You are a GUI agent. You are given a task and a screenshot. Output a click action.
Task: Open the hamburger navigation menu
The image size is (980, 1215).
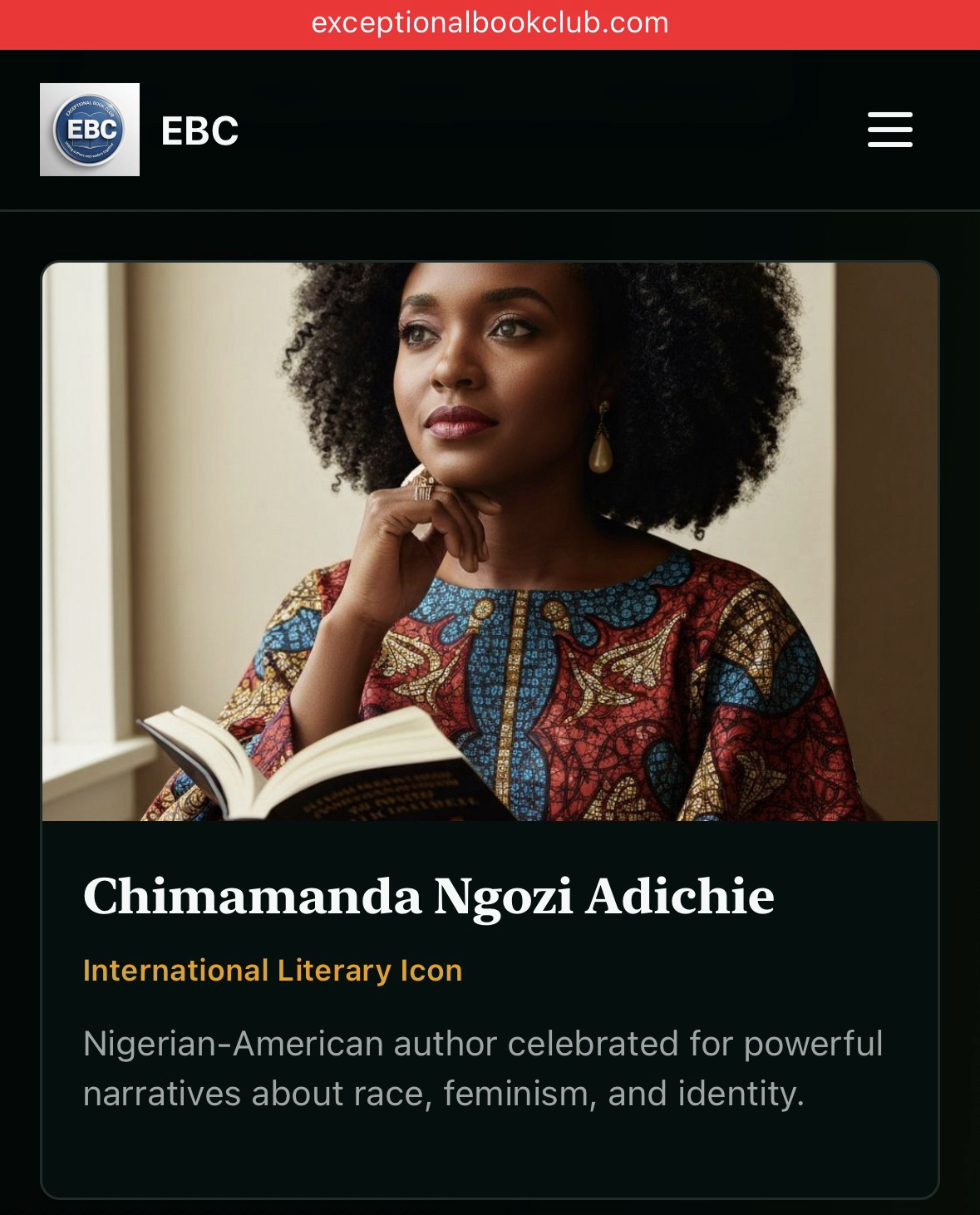(x=889, y=130)
